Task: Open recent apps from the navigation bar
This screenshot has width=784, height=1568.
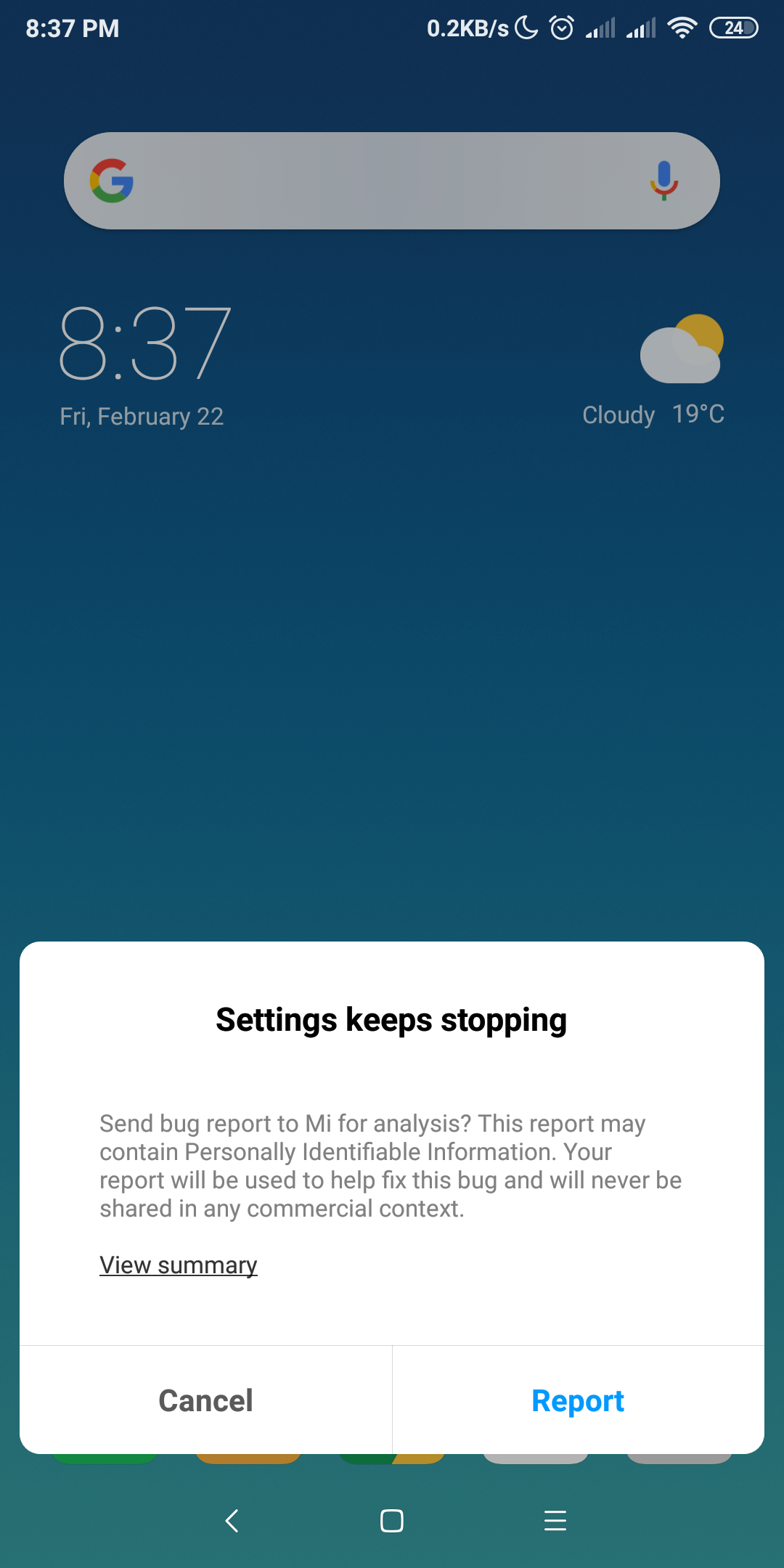Action: click(555, 1520)
